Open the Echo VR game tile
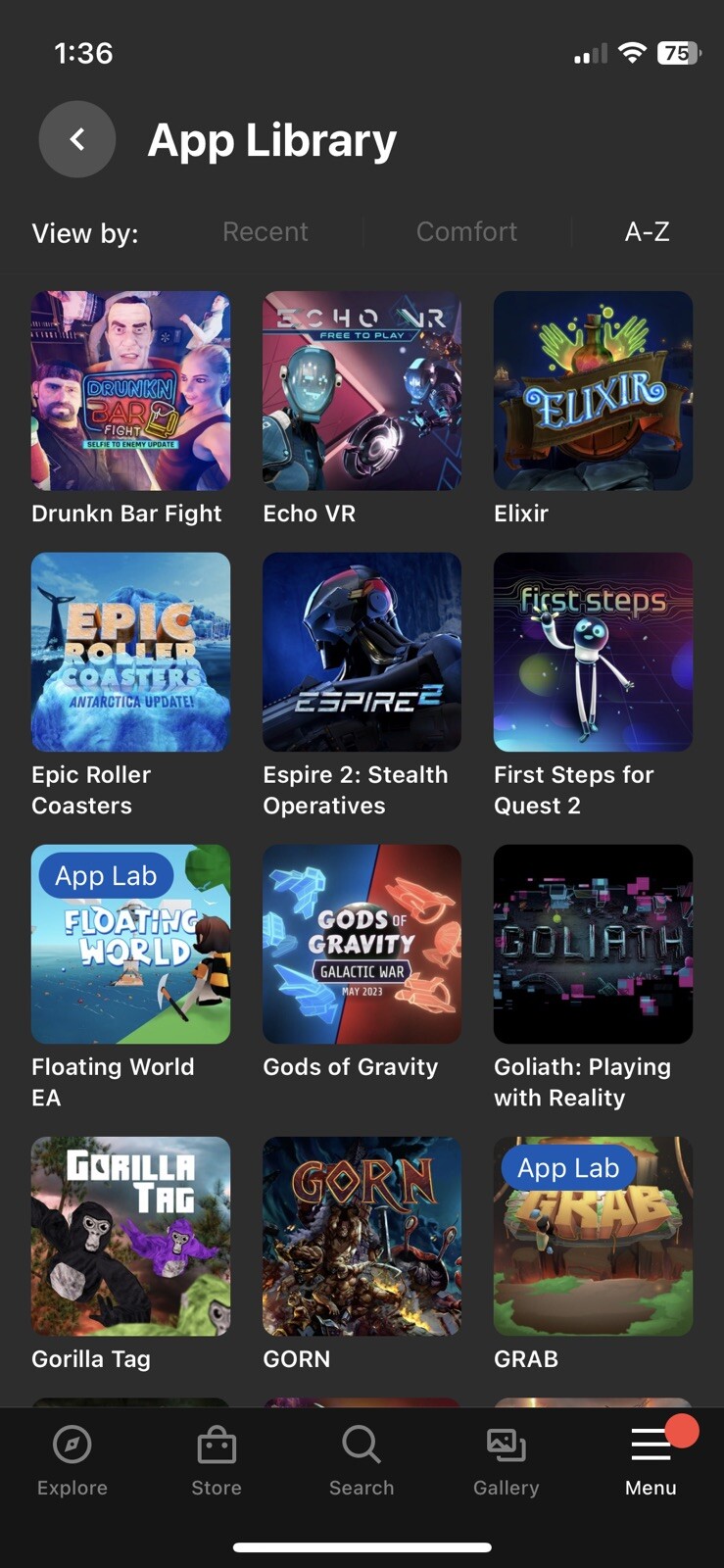 (362, 391)
